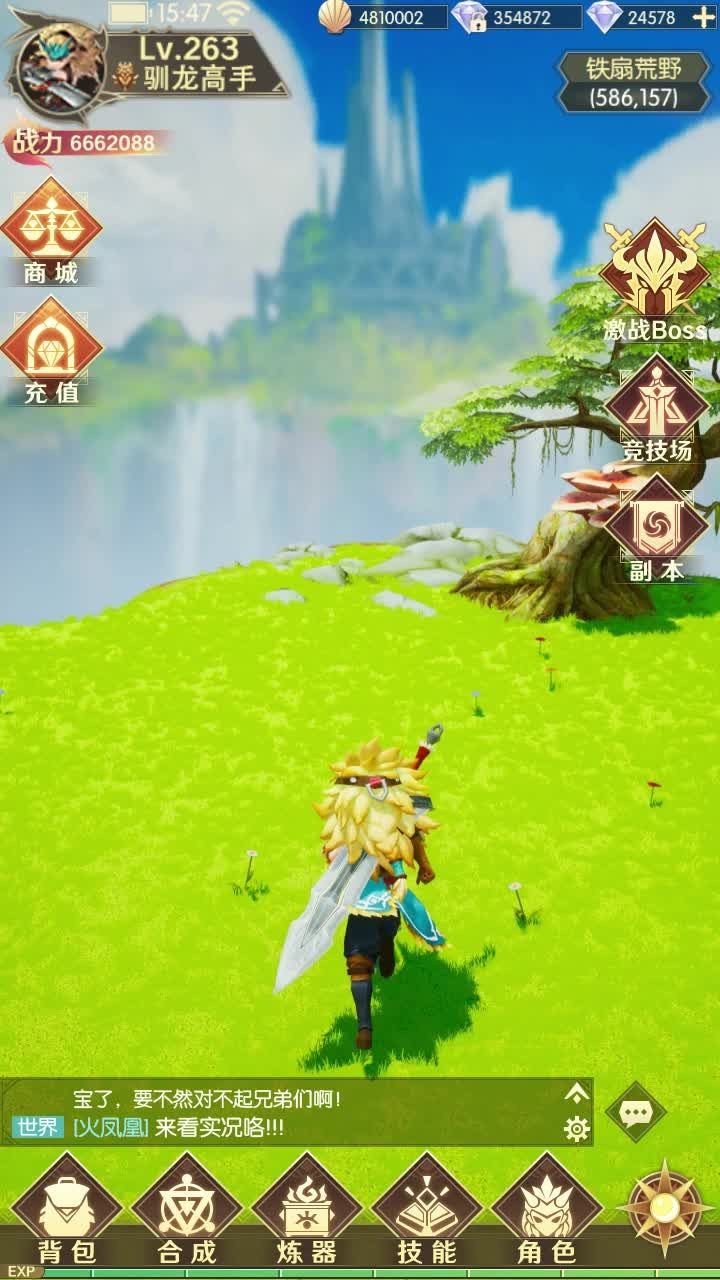The height and width of the screenshot is (1280, 720).
Task: Open the 商城 shop
Action: pyautogui.click(x=51, y=230)
